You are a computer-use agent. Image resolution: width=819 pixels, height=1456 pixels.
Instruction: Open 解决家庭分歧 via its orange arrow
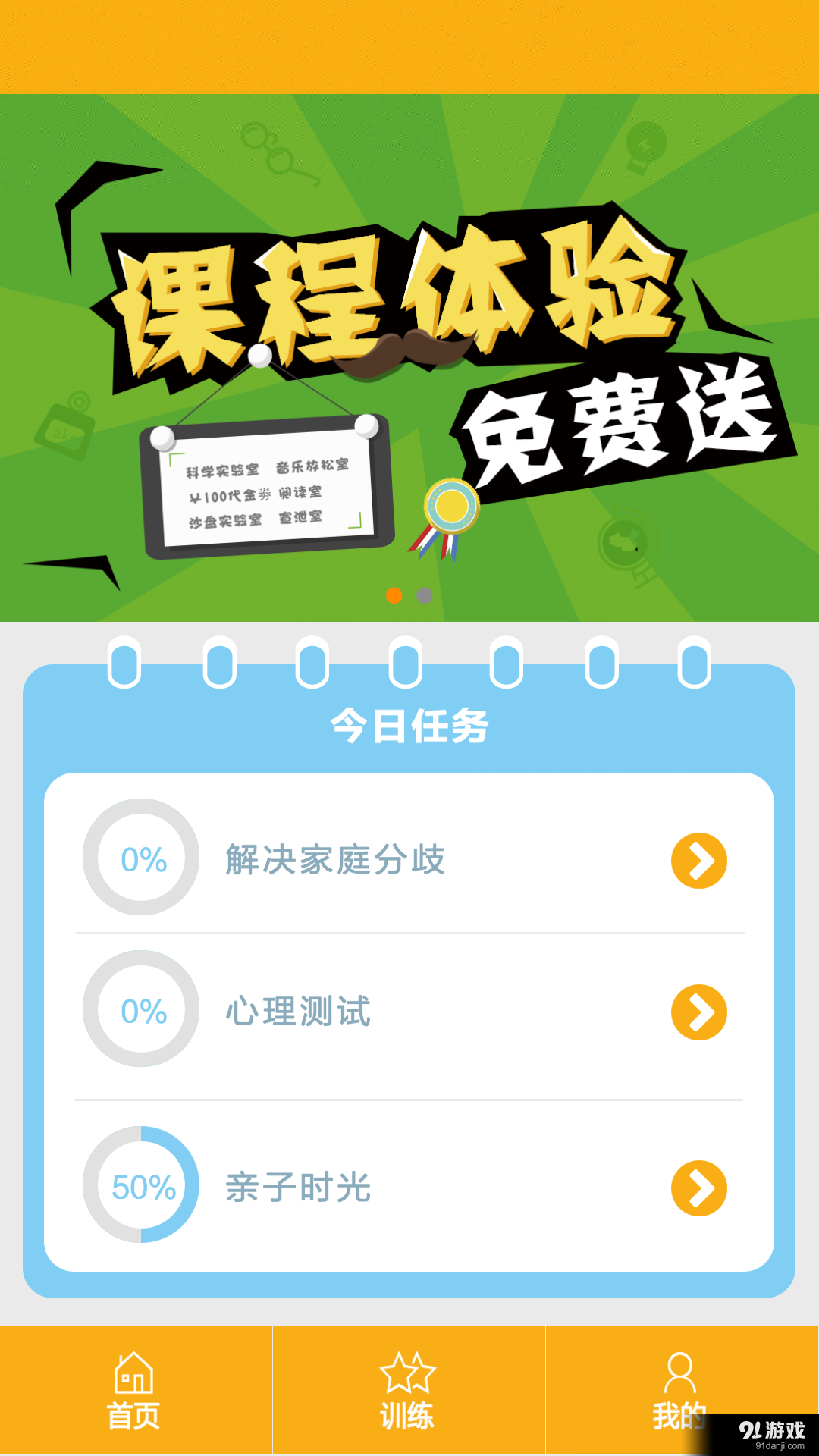(x=698, y=861)
